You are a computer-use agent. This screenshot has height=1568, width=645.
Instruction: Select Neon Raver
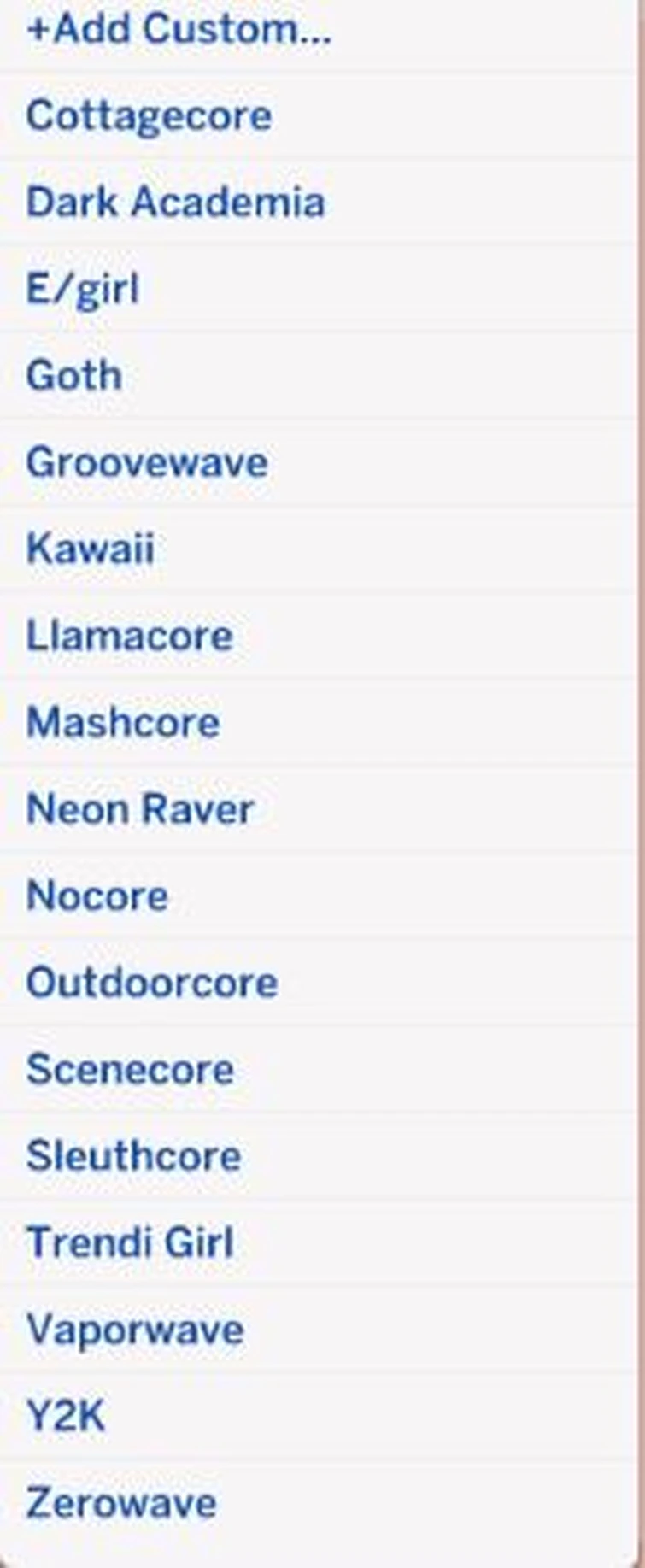pyautogui.click(x=140, y=809)
